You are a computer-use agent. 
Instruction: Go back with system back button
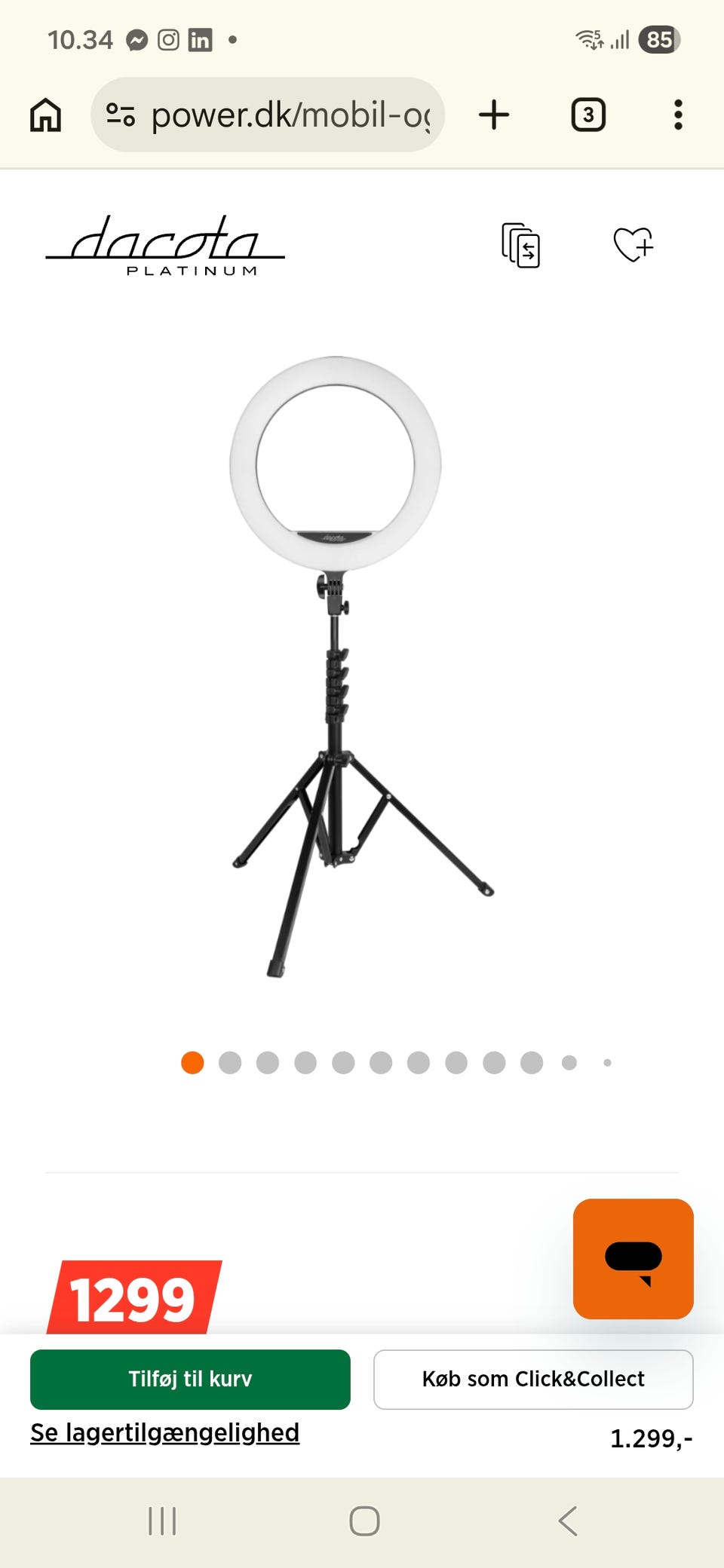(568, 1521)
